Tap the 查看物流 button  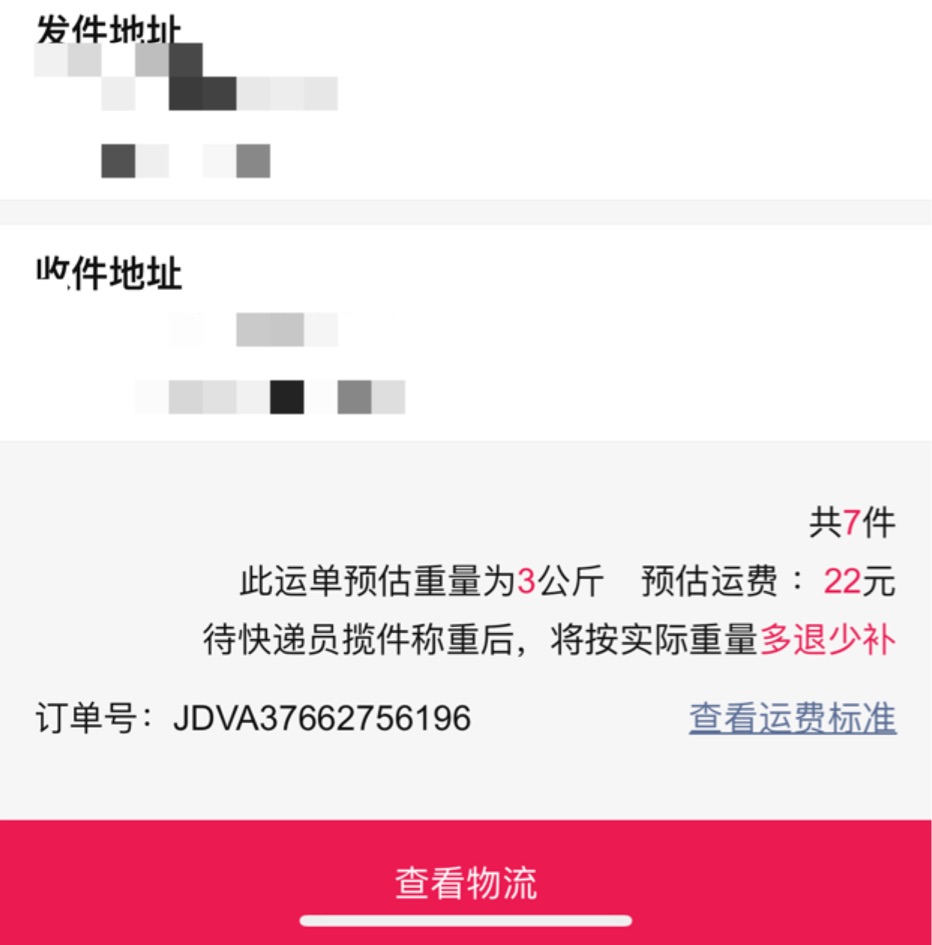pyautogui.click(x=466, y=882)
